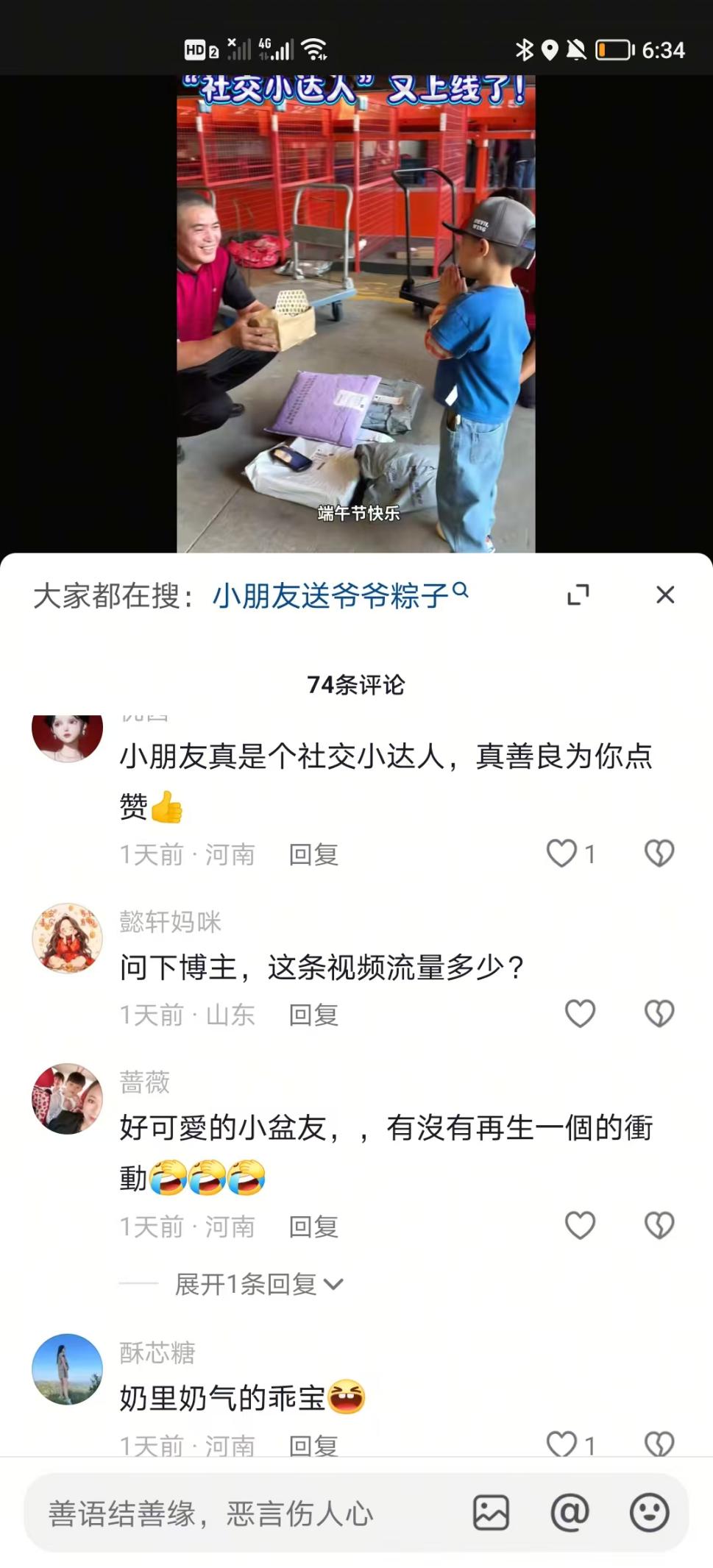The image size is (713, 1568).
Task: Reply to 懿轩妈咪's comment
Action: (313, 1015)
